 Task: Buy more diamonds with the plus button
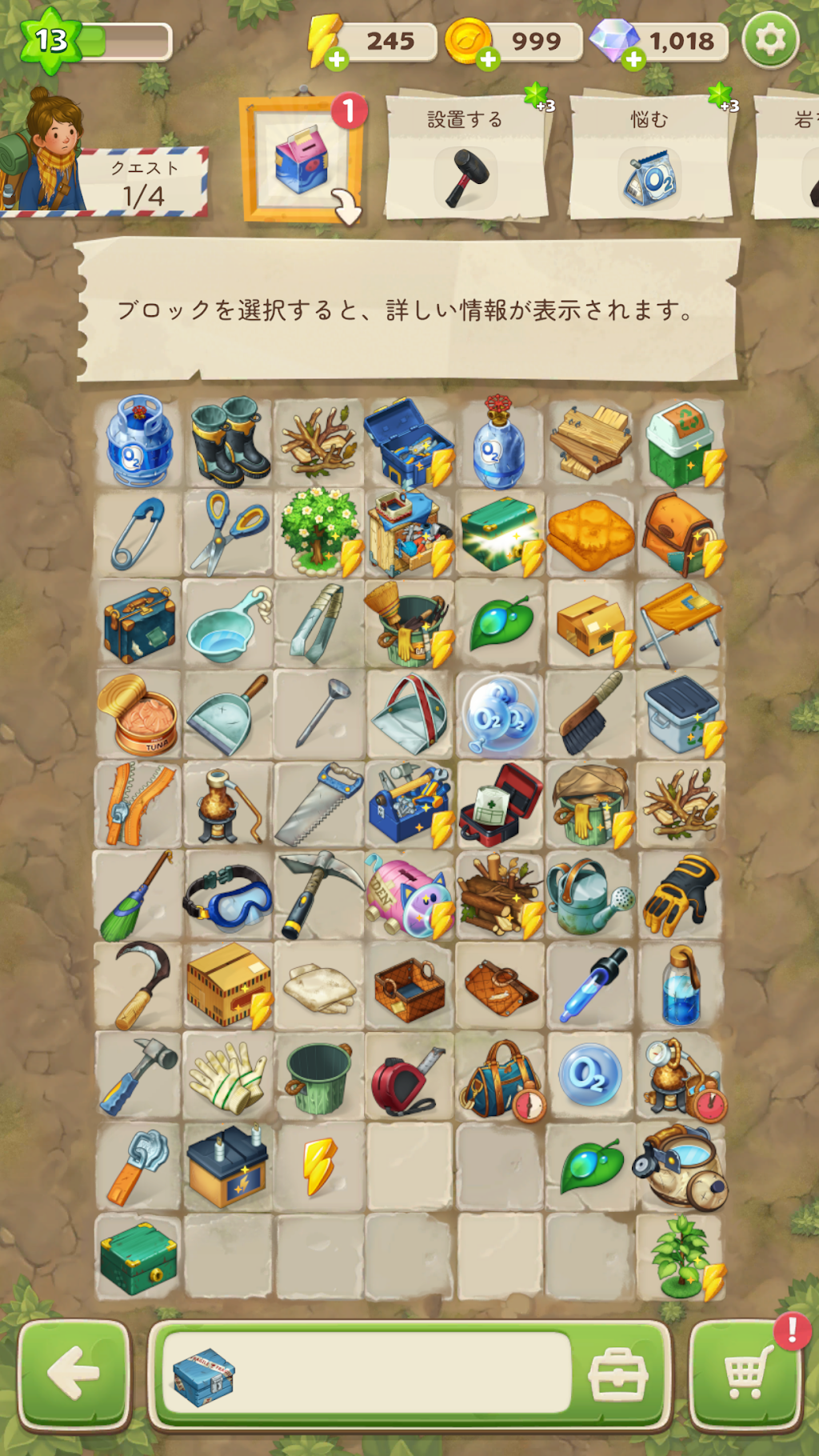[x=634, y=59]
